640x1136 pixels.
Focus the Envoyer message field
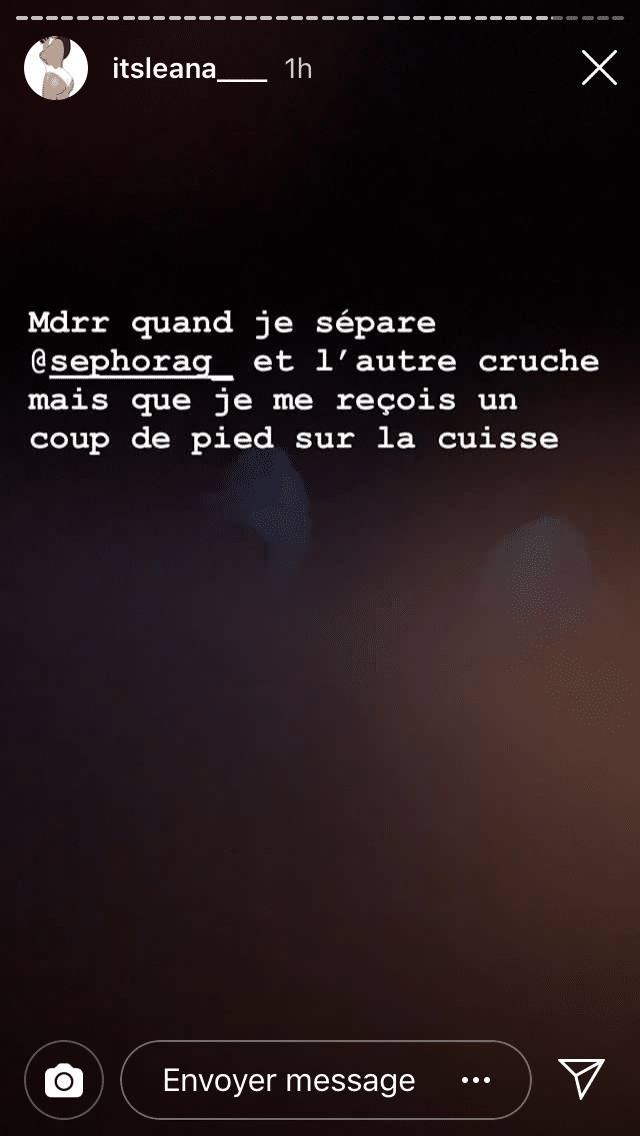(290, 1080)
